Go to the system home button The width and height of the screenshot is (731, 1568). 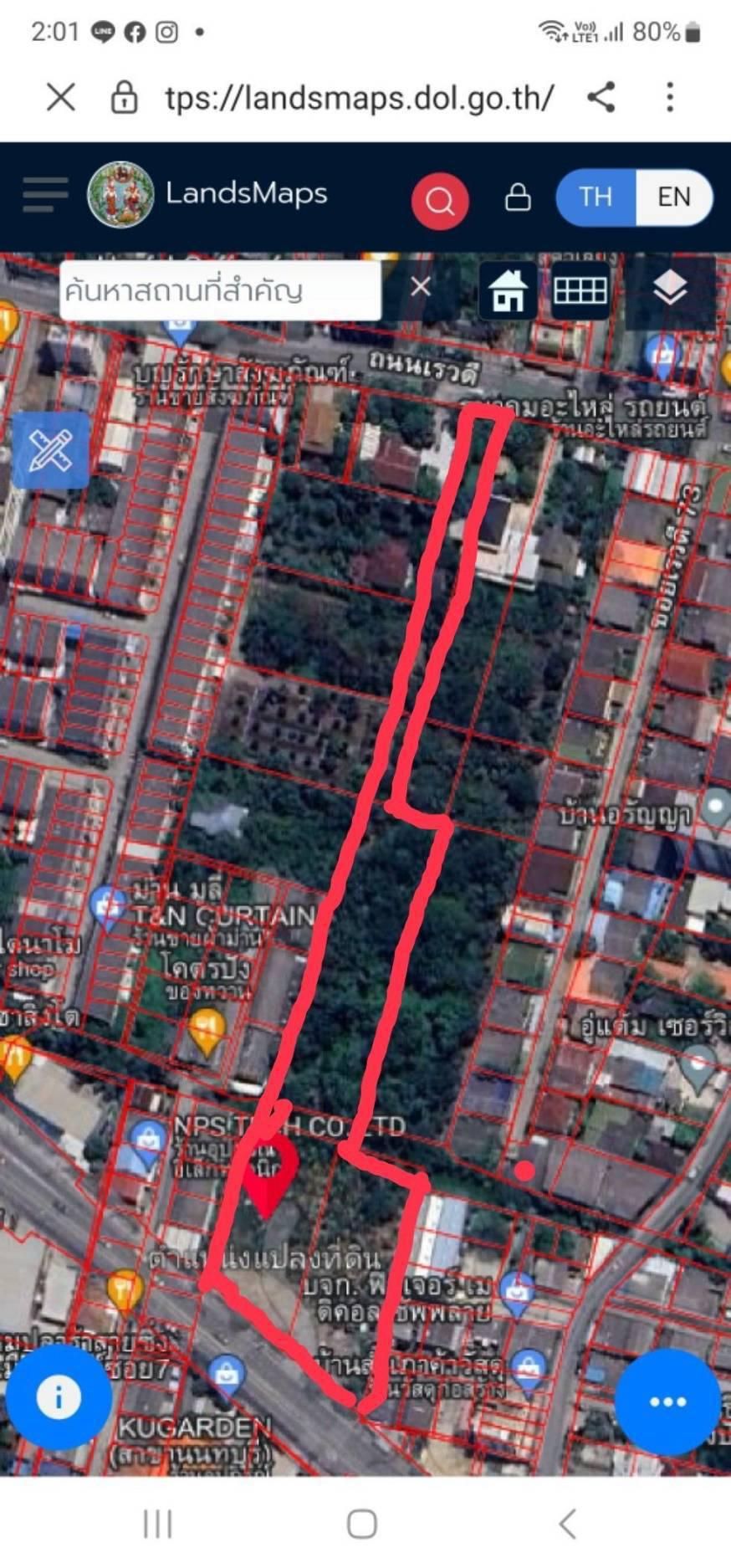362,1524
